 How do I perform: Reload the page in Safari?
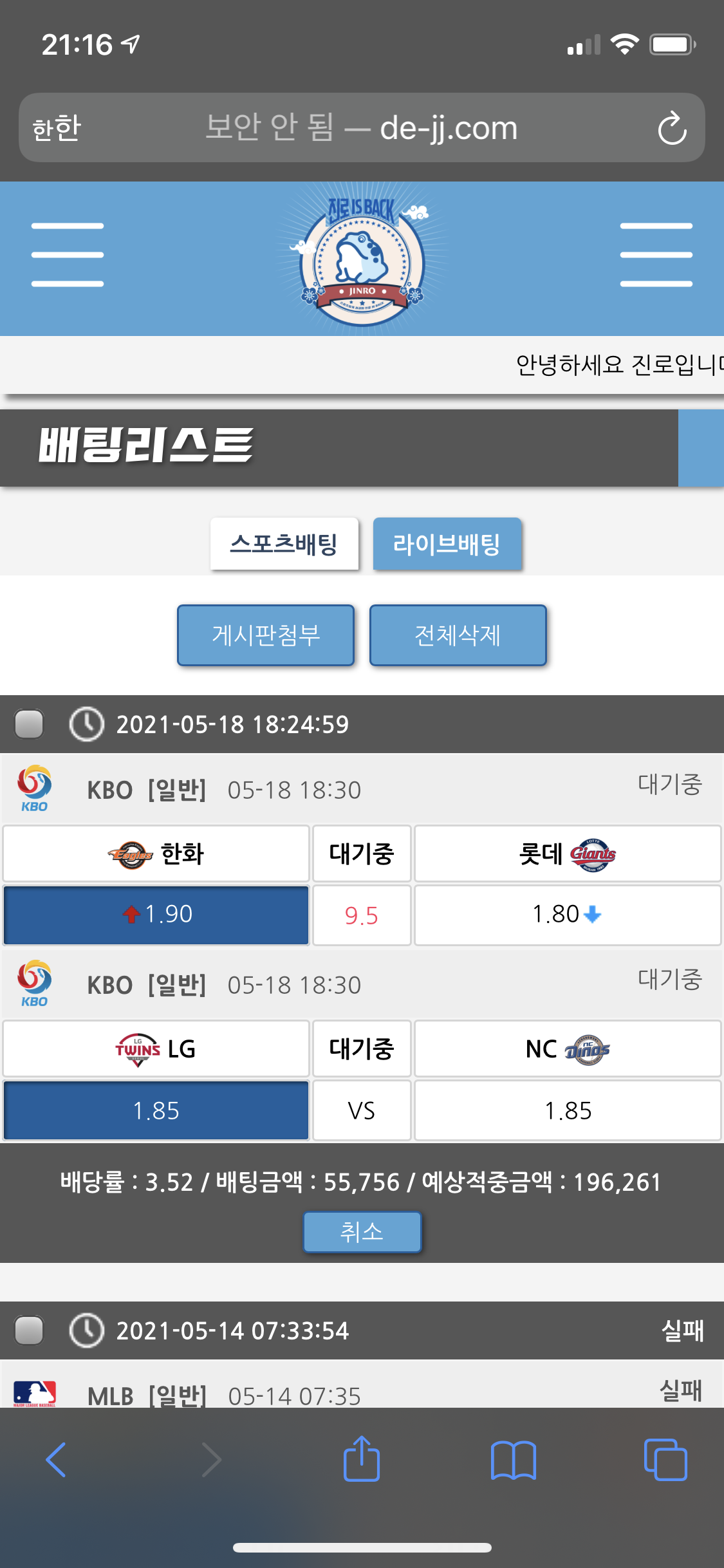672,128
